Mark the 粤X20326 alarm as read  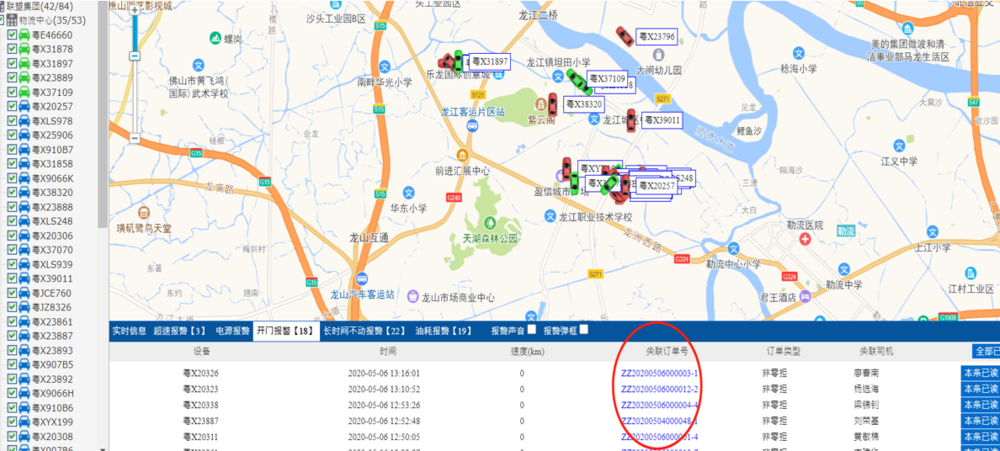click(980, 372)
